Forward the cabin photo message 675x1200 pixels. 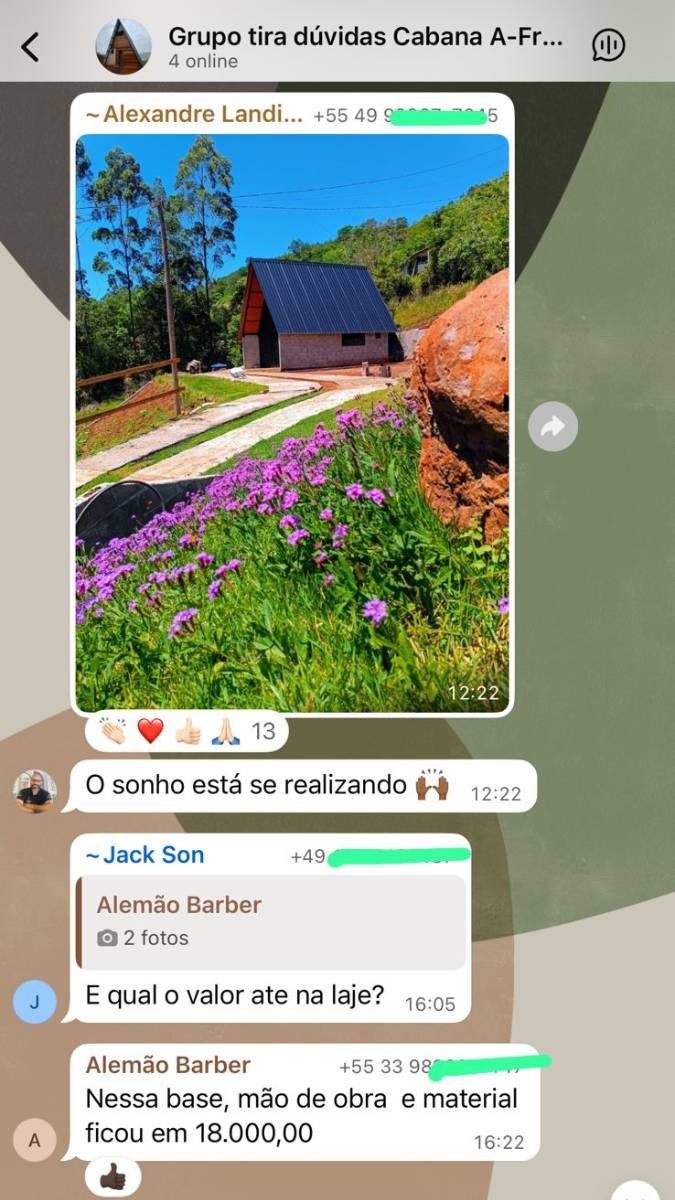tap(552, 427)
